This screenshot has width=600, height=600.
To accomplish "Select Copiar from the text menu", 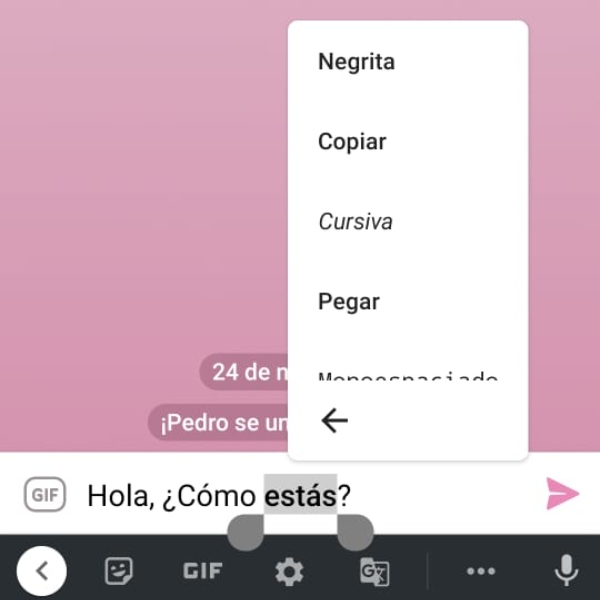I will 352,142.
